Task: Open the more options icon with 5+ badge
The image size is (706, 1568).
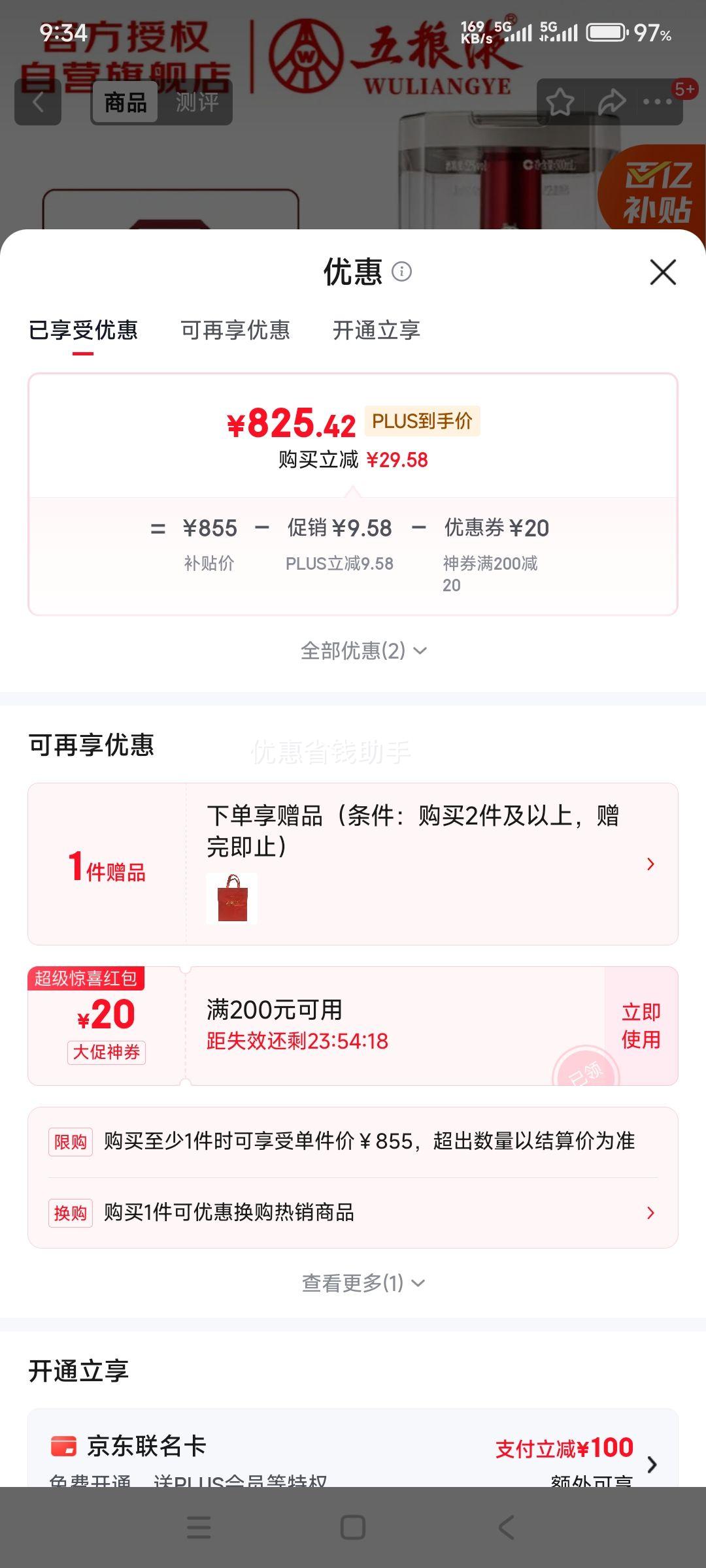Action: click(x=657, y=101)
